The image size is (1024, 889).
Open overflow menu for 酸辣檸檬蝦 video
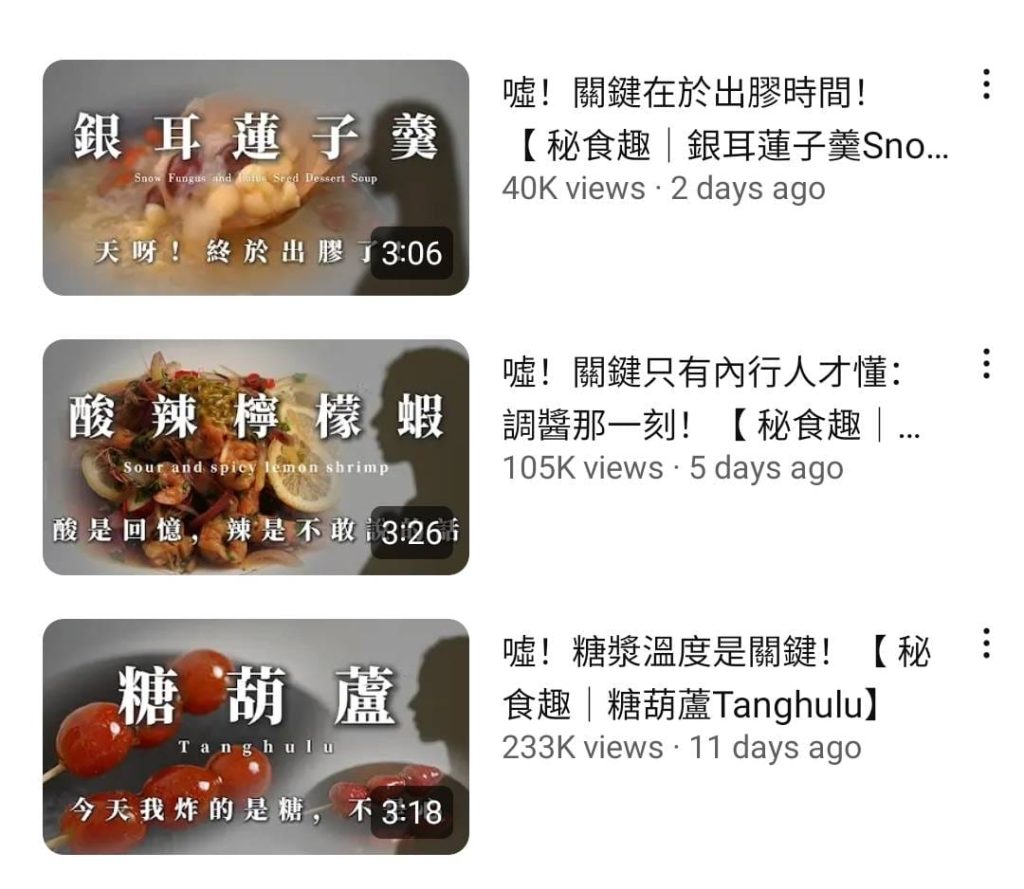[x=986, y=364]
